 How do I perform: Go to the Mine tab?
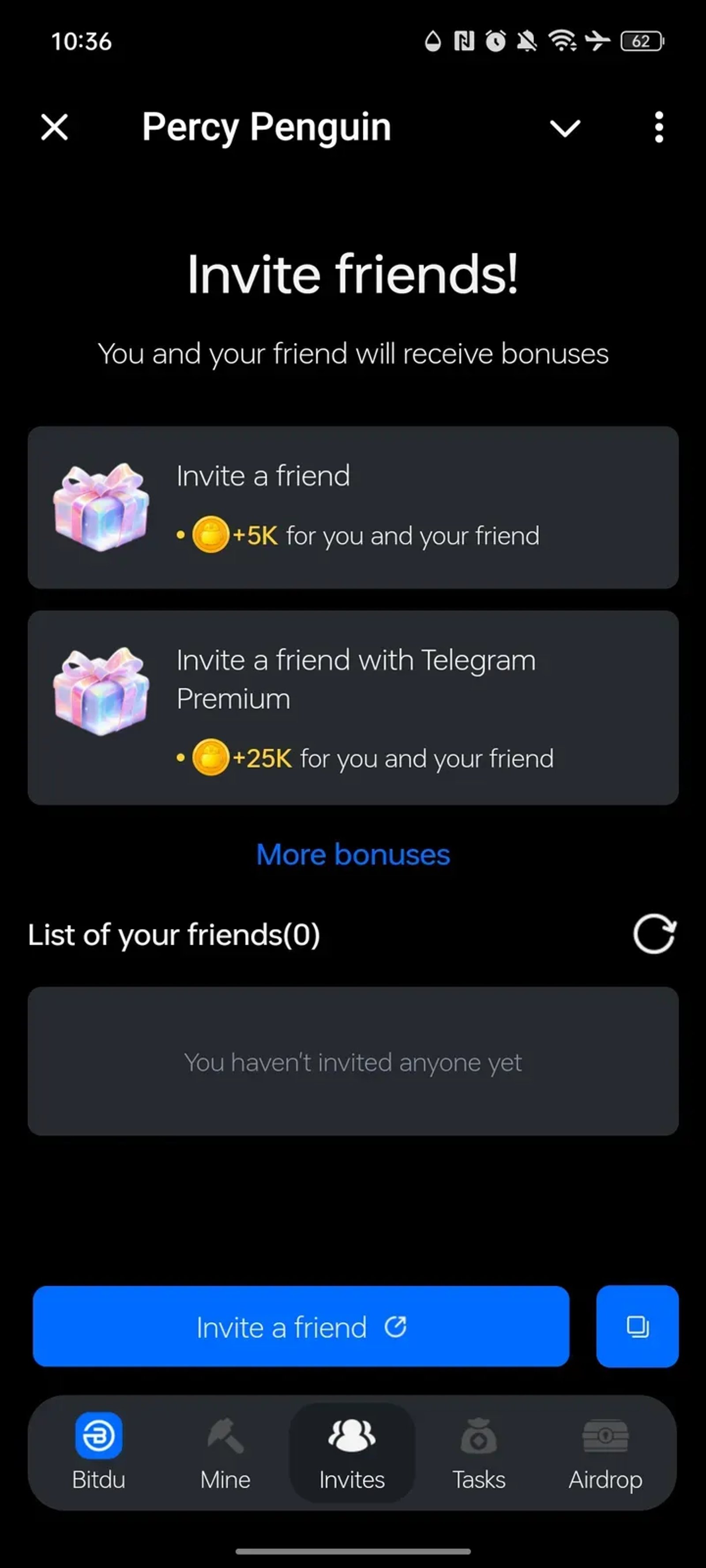[225, 1451]
